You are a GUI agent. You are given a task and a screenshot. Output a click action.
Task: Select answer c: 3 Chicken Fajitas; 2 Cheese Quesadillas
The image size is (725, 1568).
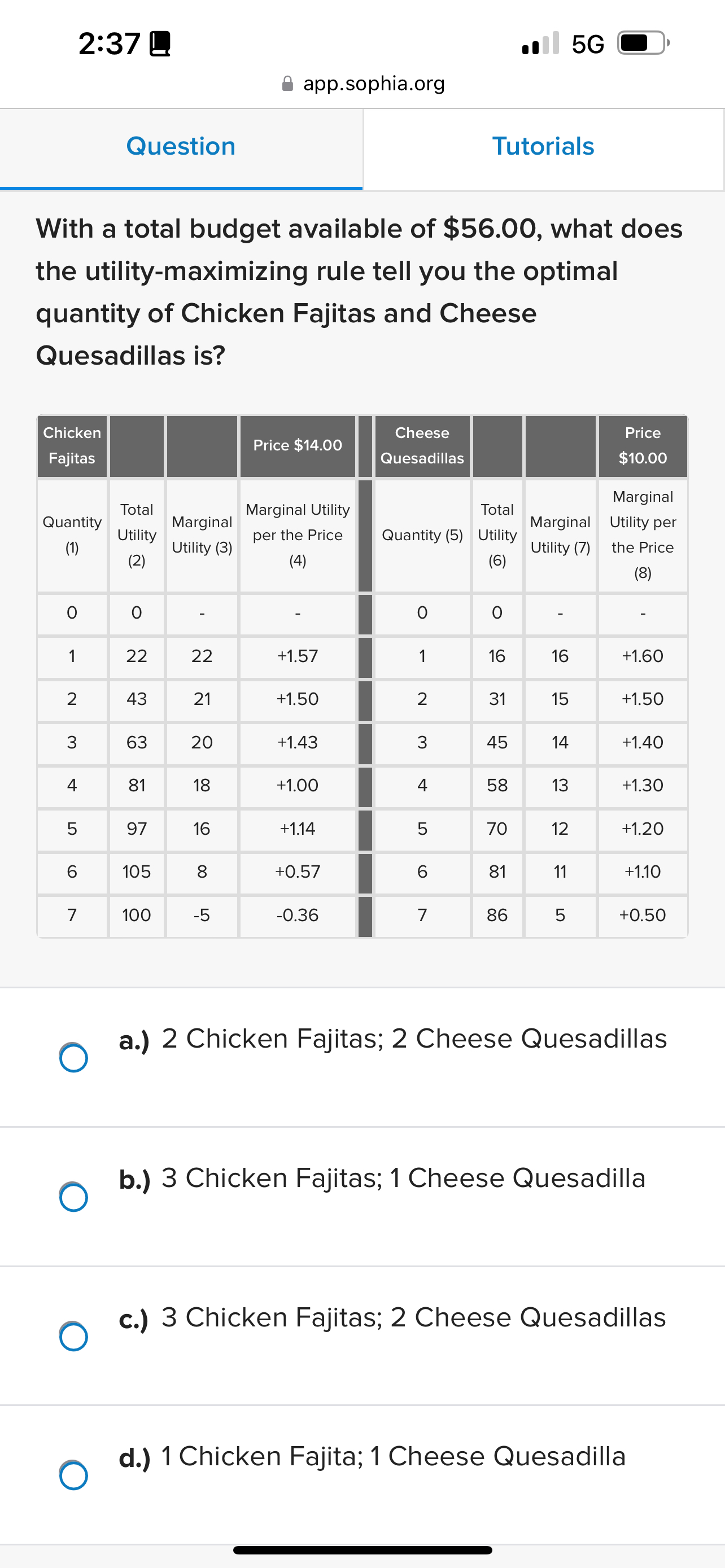[73, 1337]
